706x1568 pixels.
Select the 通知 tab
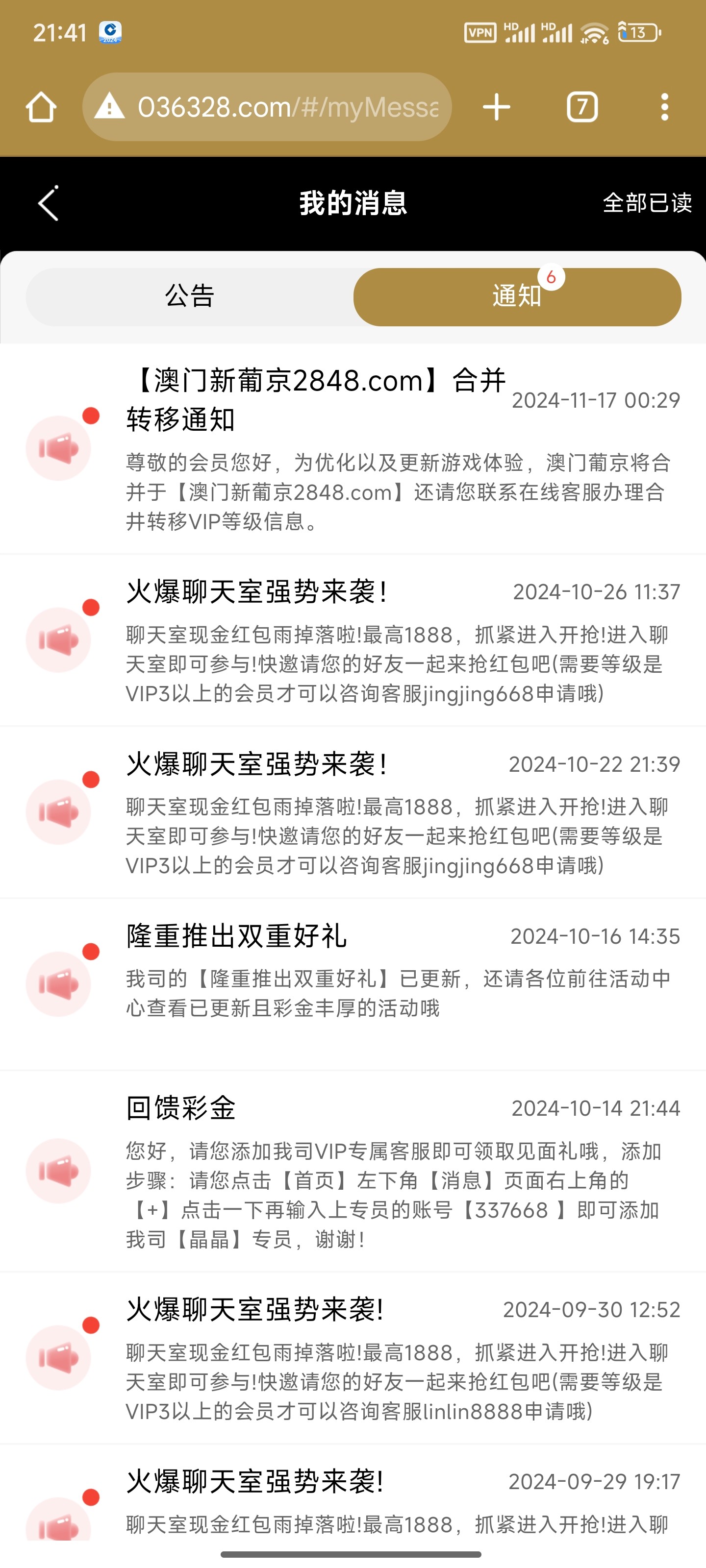point(517,296)
